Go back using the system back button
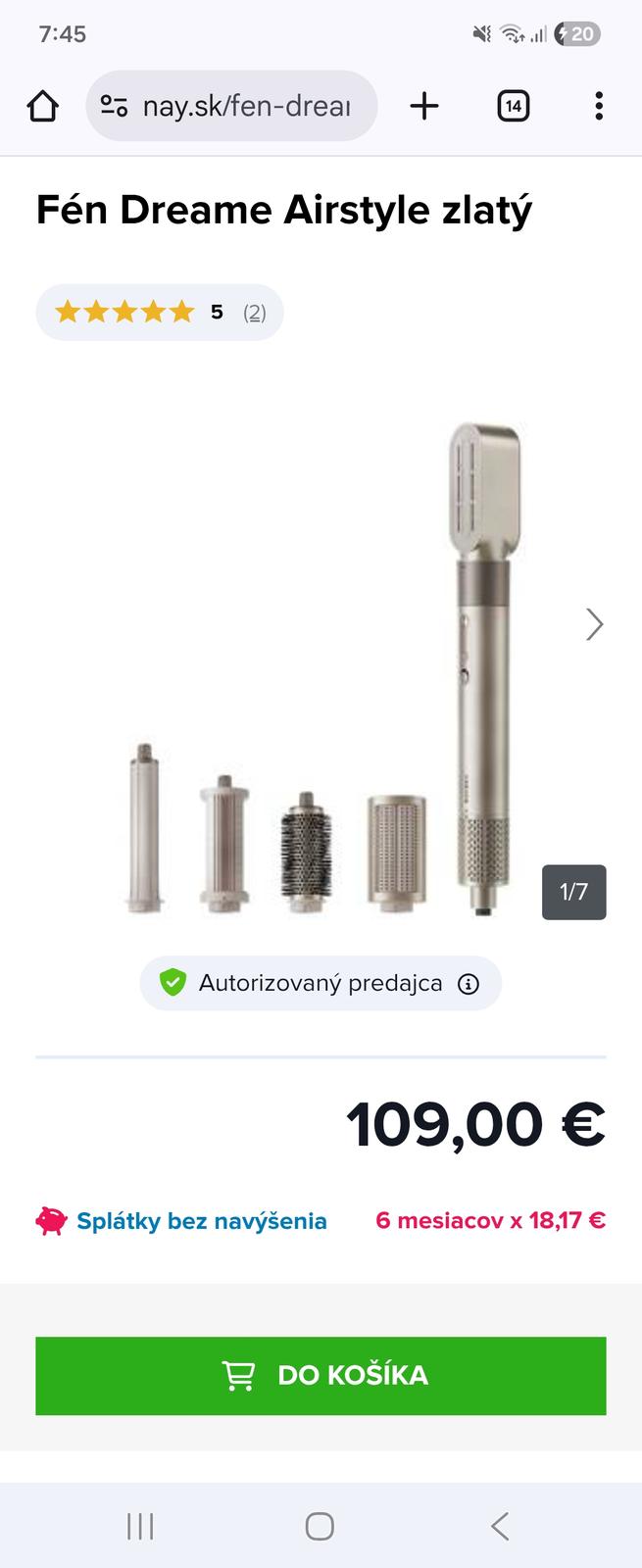642x1568 pixels. click(x=500, y=1526)
